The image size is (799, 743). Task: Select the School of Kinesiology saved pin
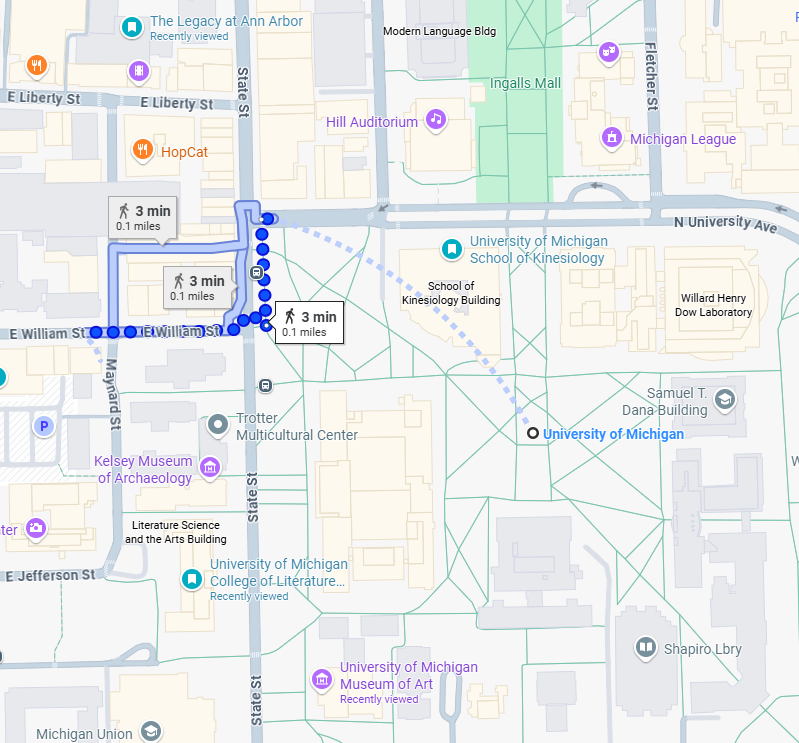click(x=452, y=249)
